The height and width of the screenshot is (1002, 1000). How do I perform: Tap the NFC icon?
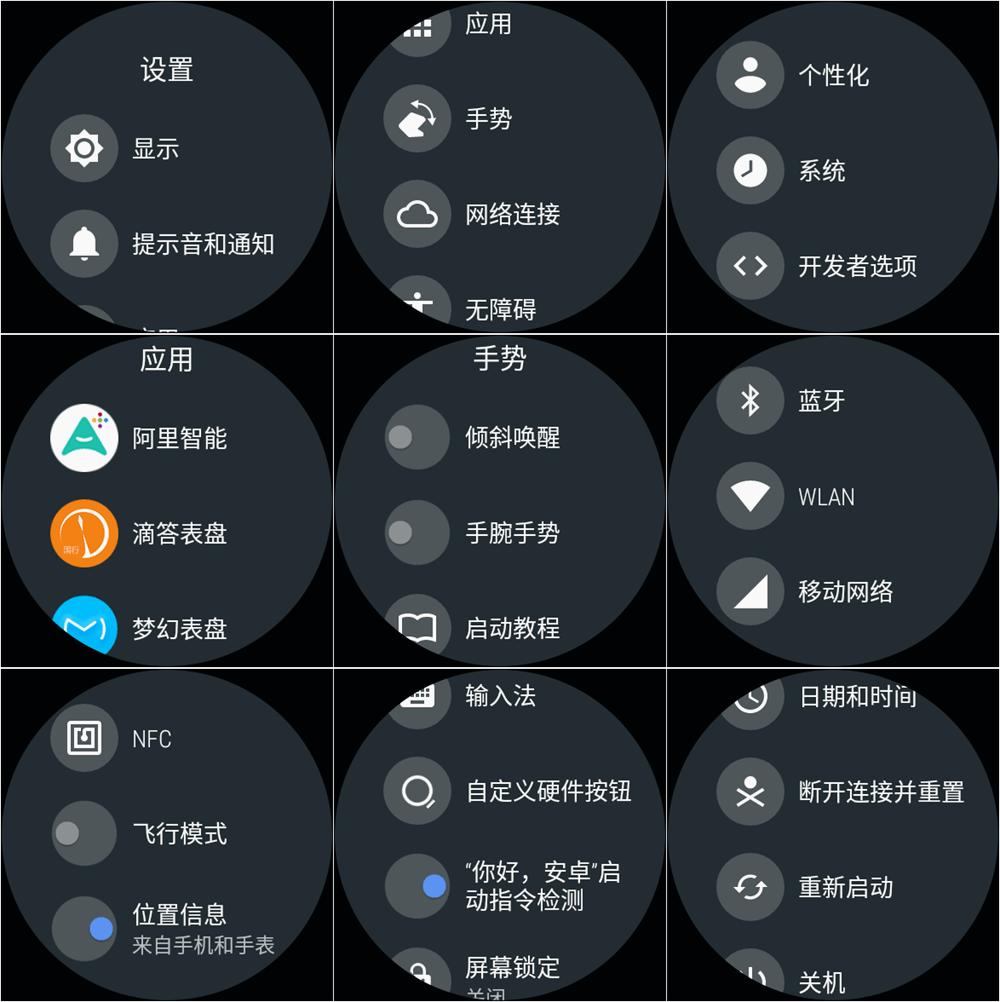pyautogui.click(x=83, y=738)
